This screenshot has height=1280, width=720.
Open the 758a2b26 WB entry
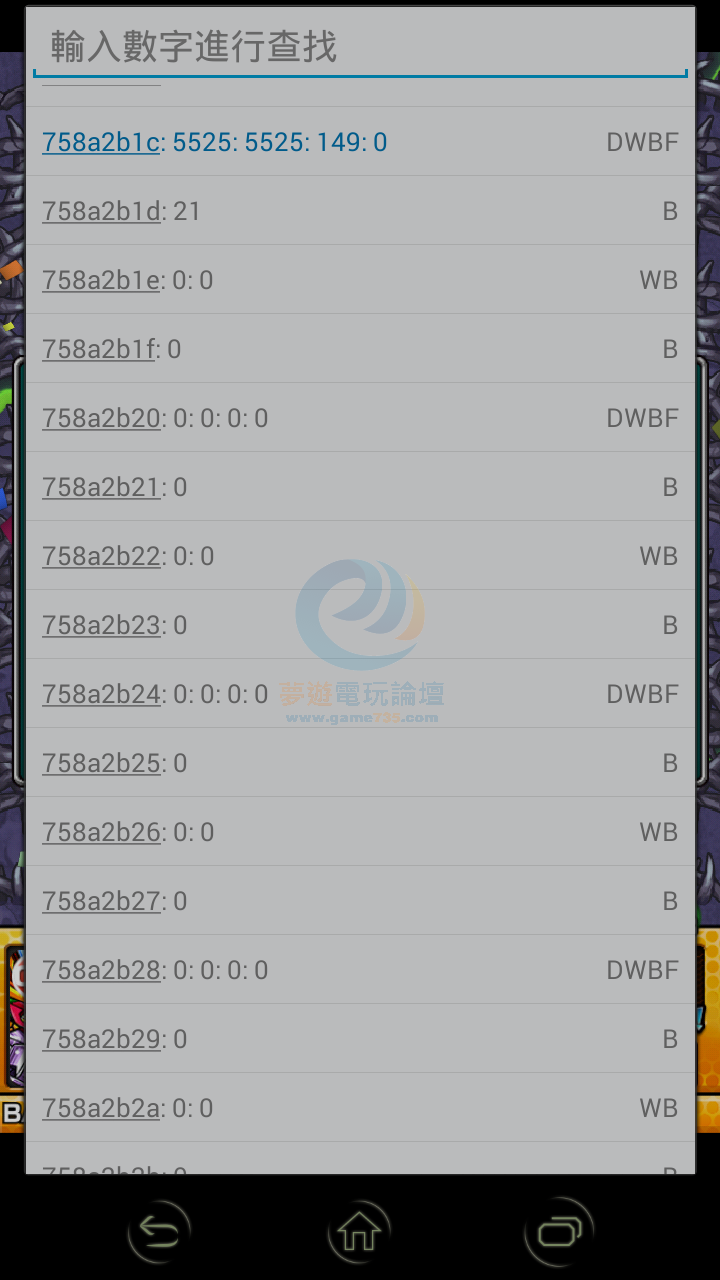point(360,832)
